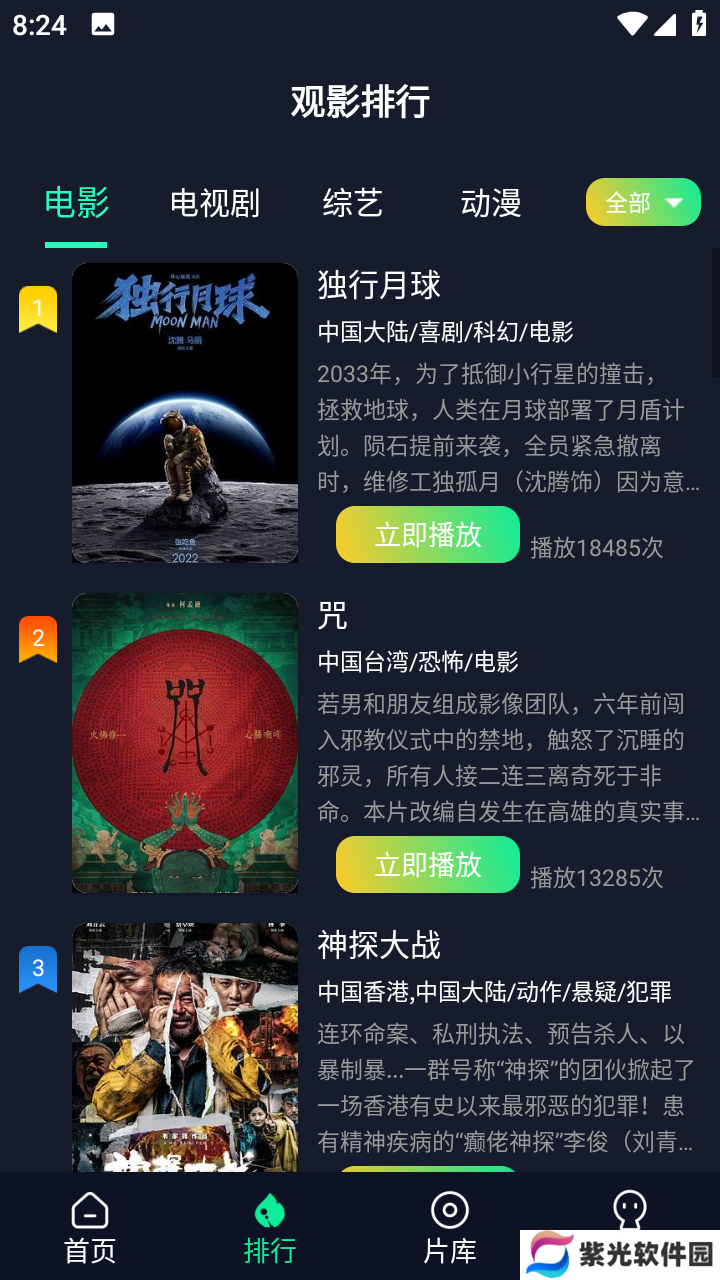This screenshot has width=720, height=1280.
Task: Switch to the 电视剧 tab
Action: [215, 203]
